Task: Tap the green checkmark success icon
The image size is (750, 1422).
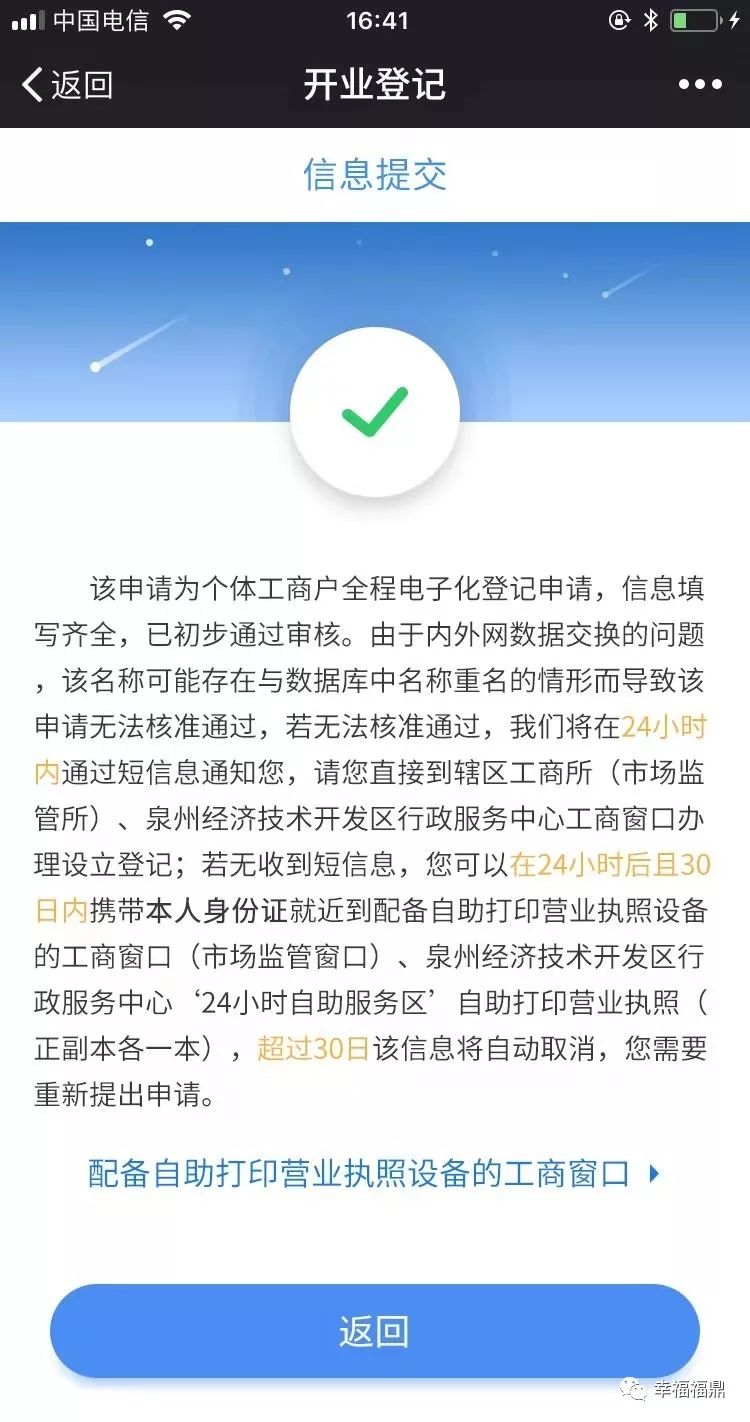Action: tap(375, 410)
